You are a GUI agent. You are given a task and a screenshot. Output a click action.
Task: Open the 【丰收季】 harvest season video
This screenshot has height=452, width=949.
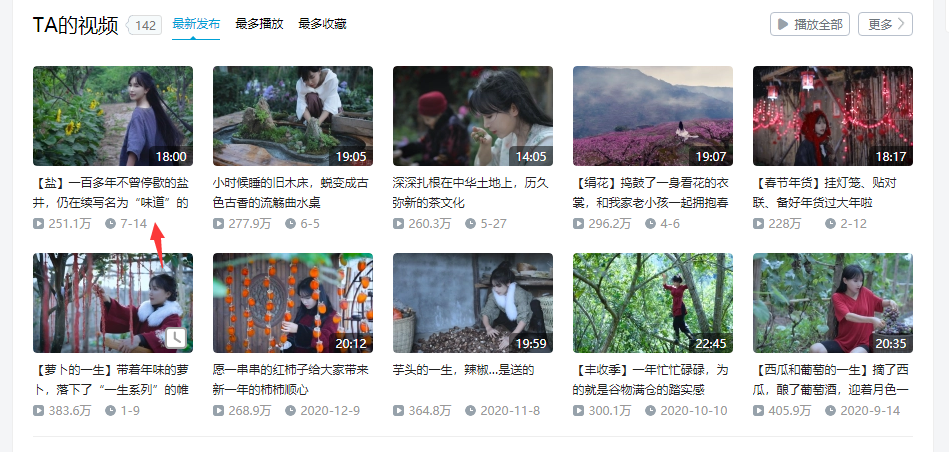pyautogui.click(x=652, y=302)
